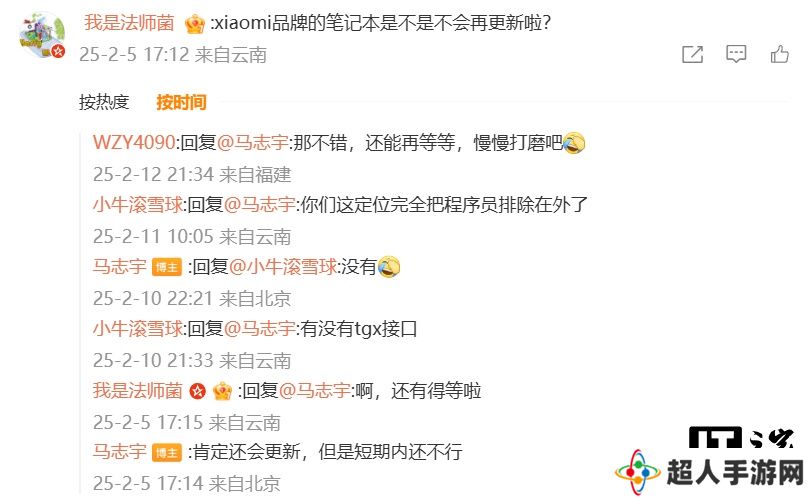Tap @马志宇 mention in tgx接口 reply
The height and width of the screenshot is (498, 809).
pyautogui.click(x=260, y=328)
